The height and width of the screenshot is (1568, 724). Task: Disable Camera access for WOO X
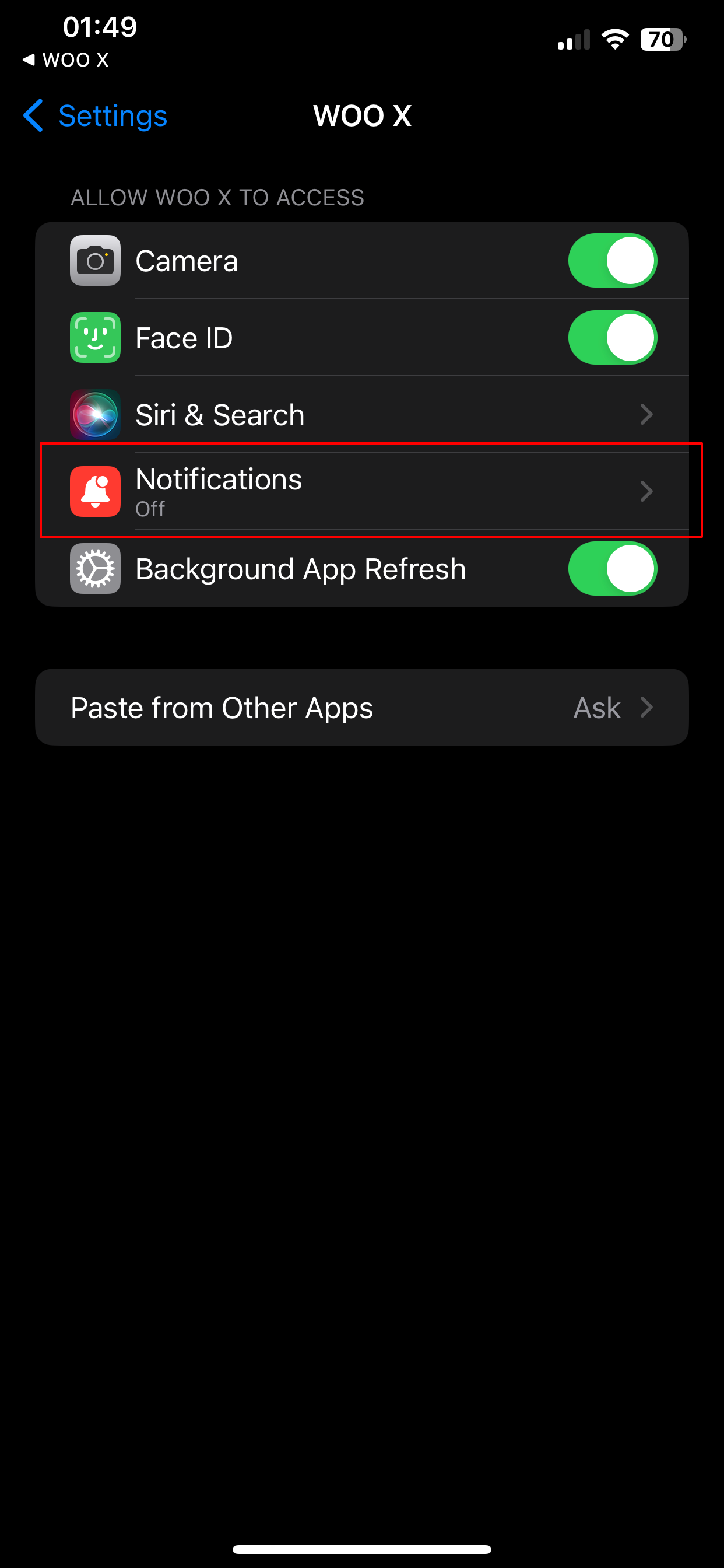(x=612, y=261)
